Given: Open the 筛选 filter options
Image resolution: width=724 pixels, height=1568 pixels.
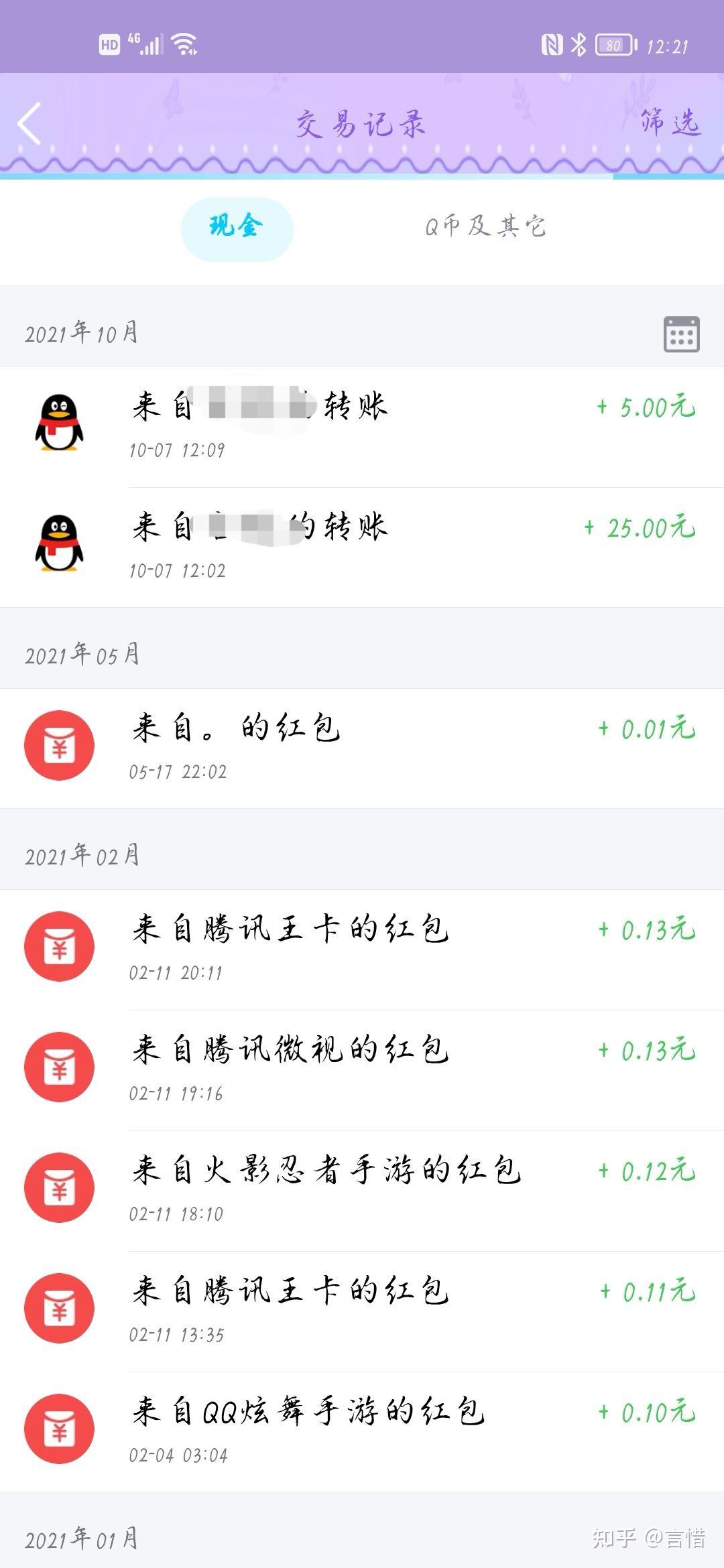Looking at the screenshot, I should click(669, 123).
